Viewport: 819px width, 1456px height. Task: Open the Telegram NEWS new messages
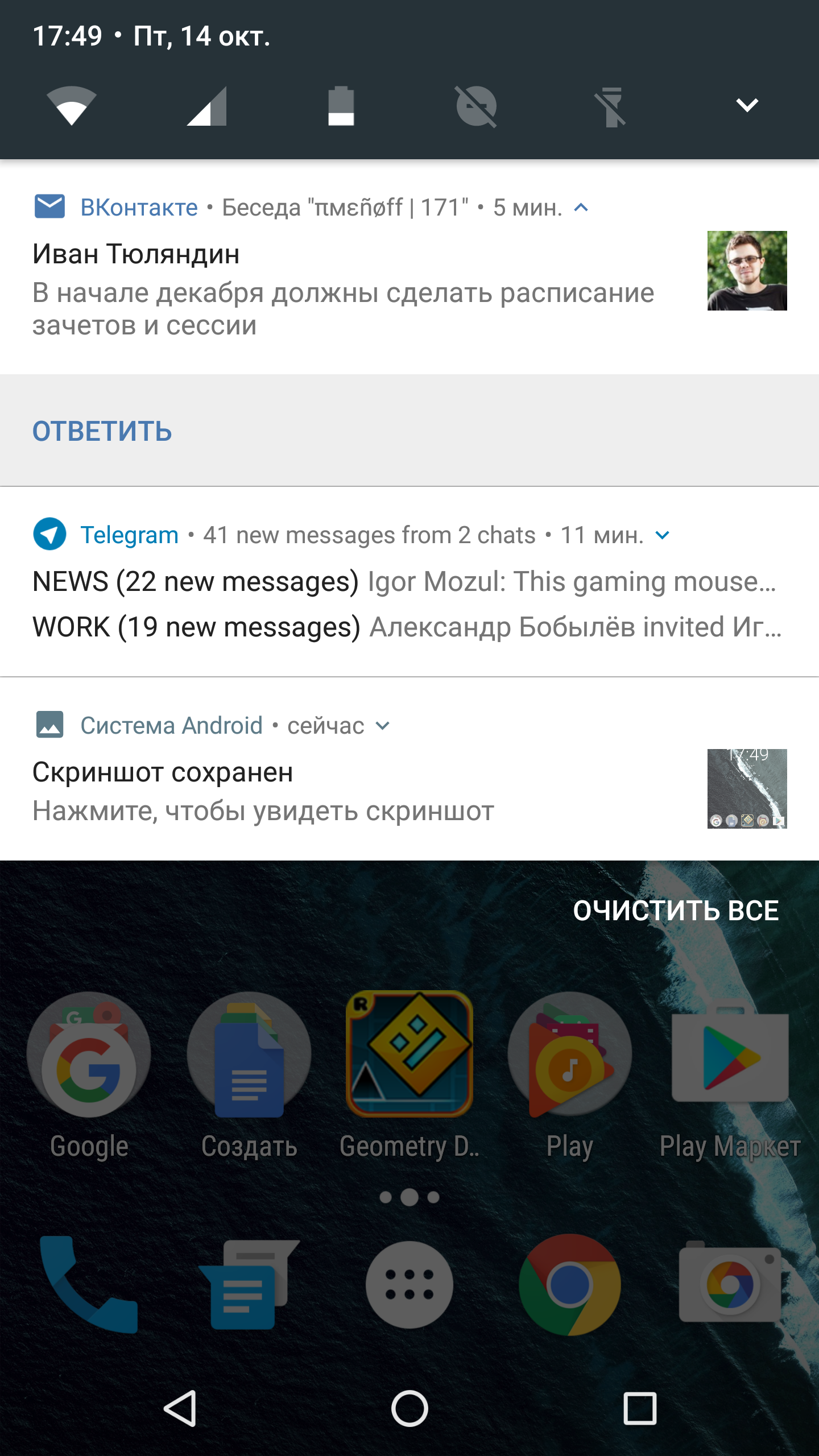click(404, 582)
